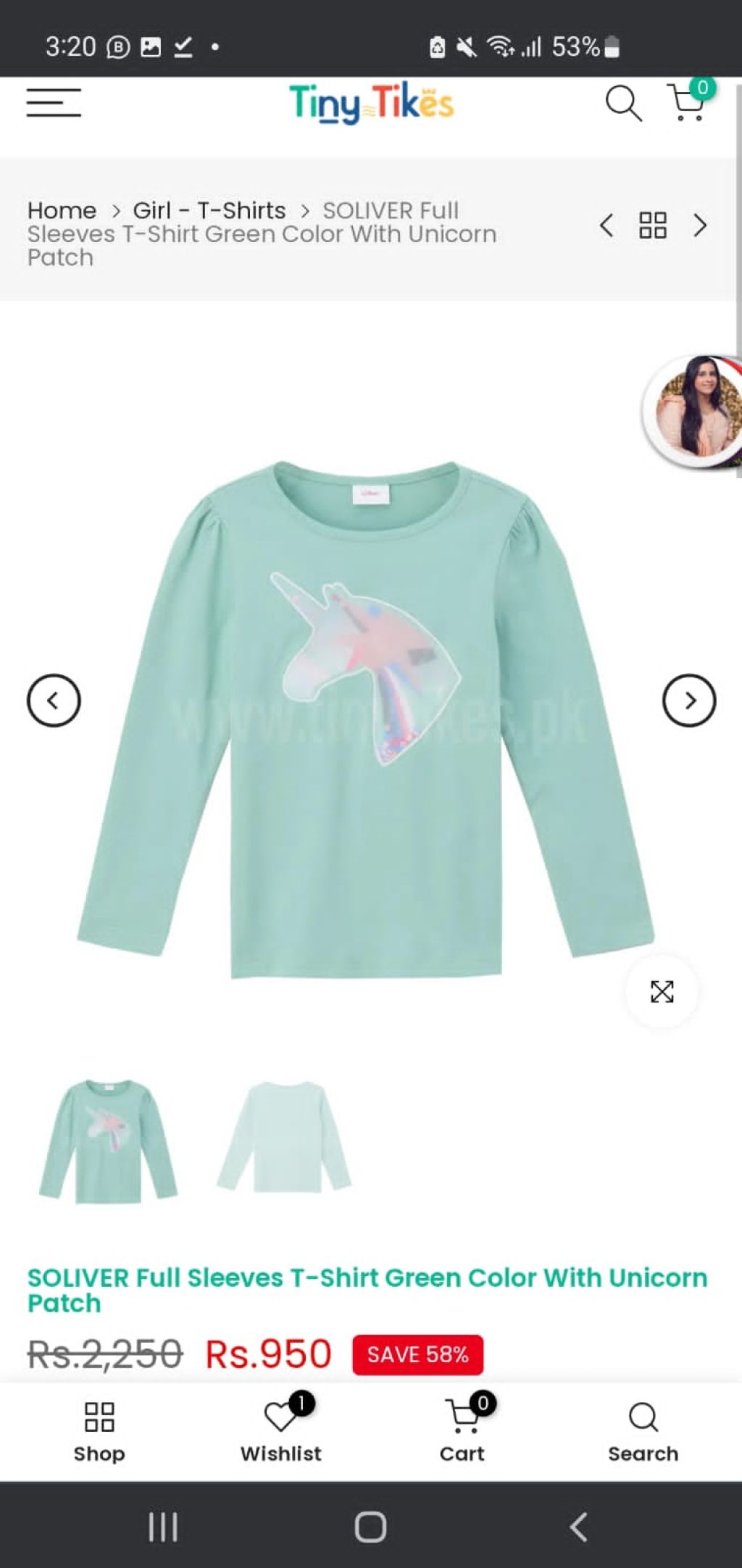Open the hamburger menu
Viewport: 742px width, 1568px height.
(x=54, y=102)
